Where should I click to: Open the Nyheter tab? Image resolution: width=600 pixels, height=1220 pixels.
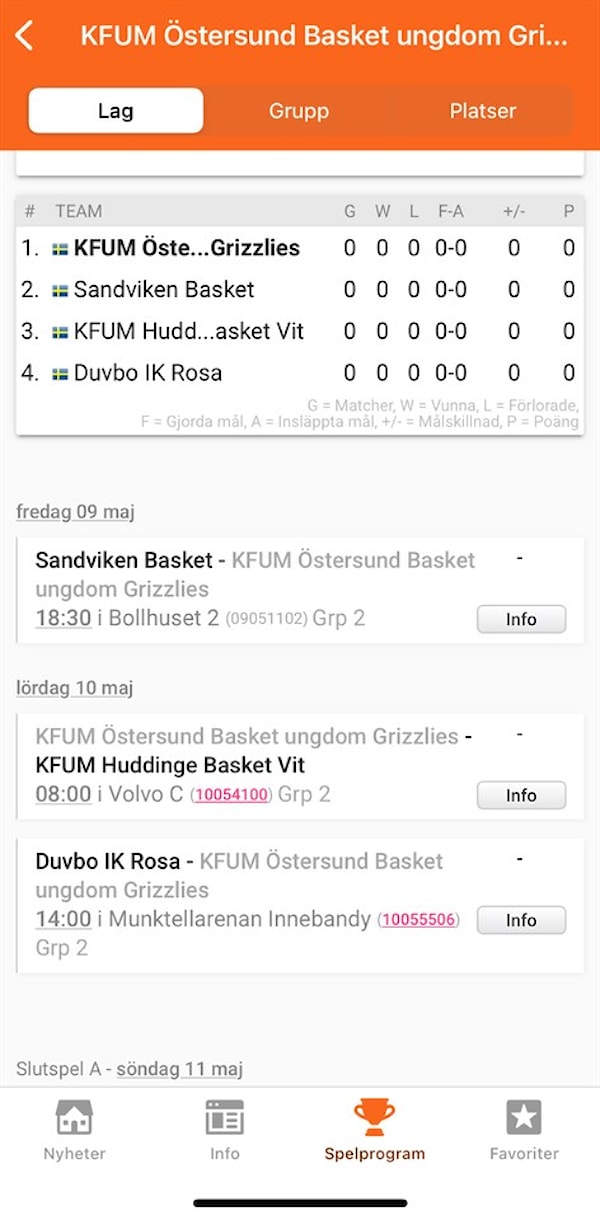pyautogui.click(x=75, y=1131)
